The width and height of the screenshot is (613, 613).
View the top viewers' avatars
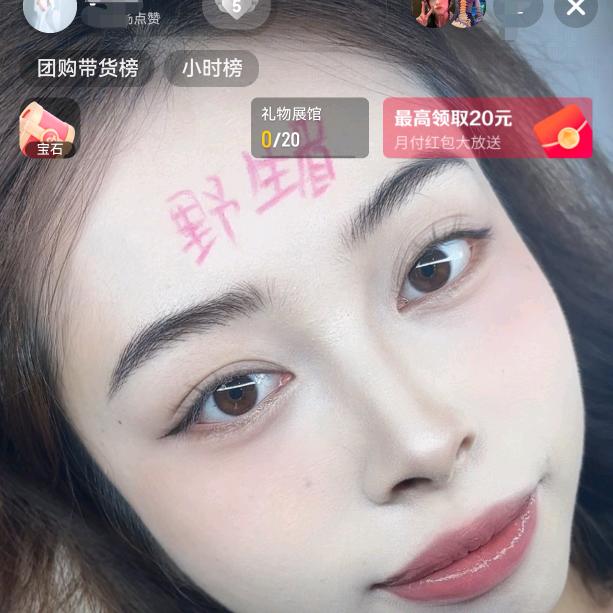click(x=448, y=10)
